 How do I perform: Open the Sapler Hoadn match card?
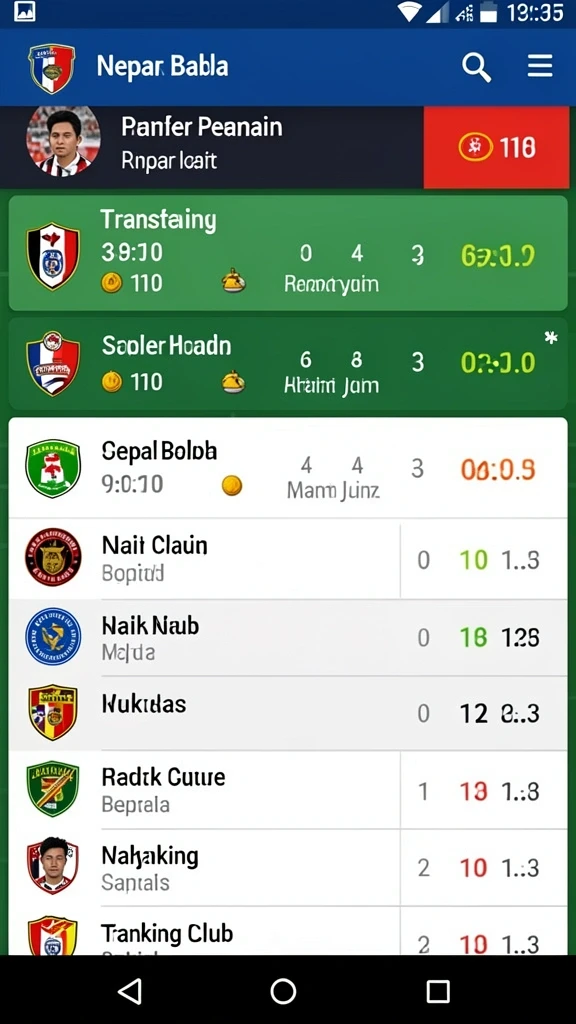click(x=288, y=364)
